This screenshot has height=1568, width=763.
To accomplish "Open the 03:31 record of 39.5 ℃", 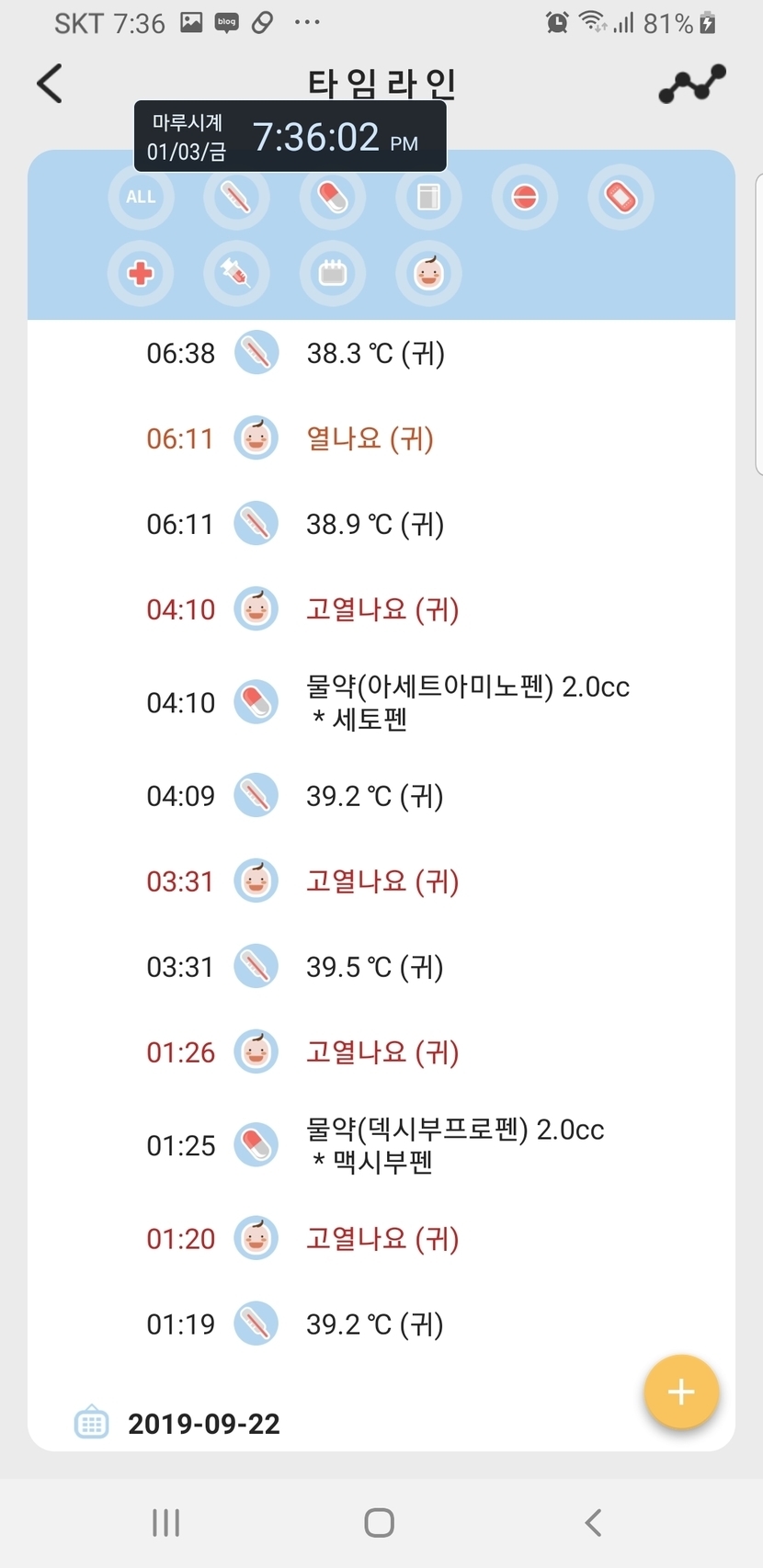I will tap(375, 967).
